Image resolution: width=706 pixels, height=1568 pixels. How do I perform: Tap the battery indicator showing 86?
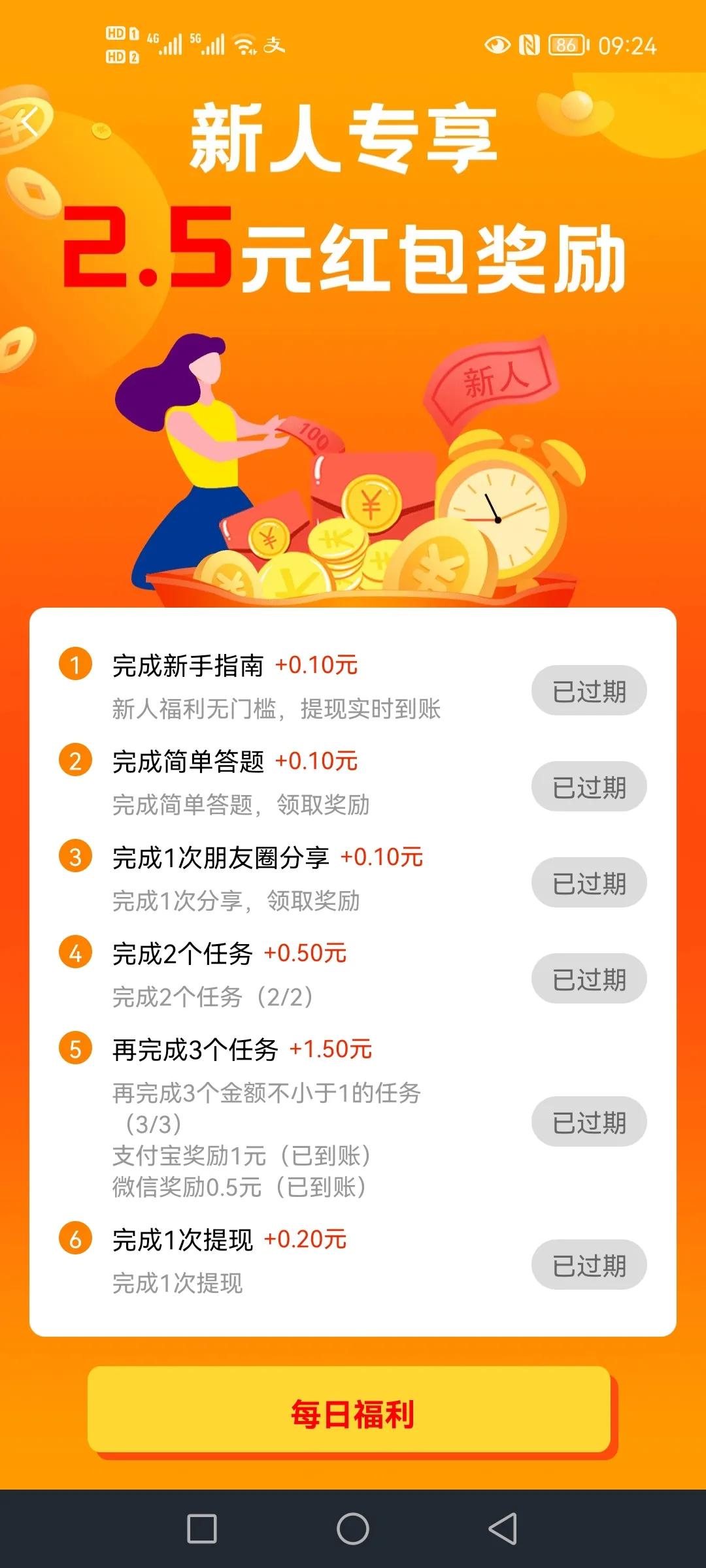point(566,44)
